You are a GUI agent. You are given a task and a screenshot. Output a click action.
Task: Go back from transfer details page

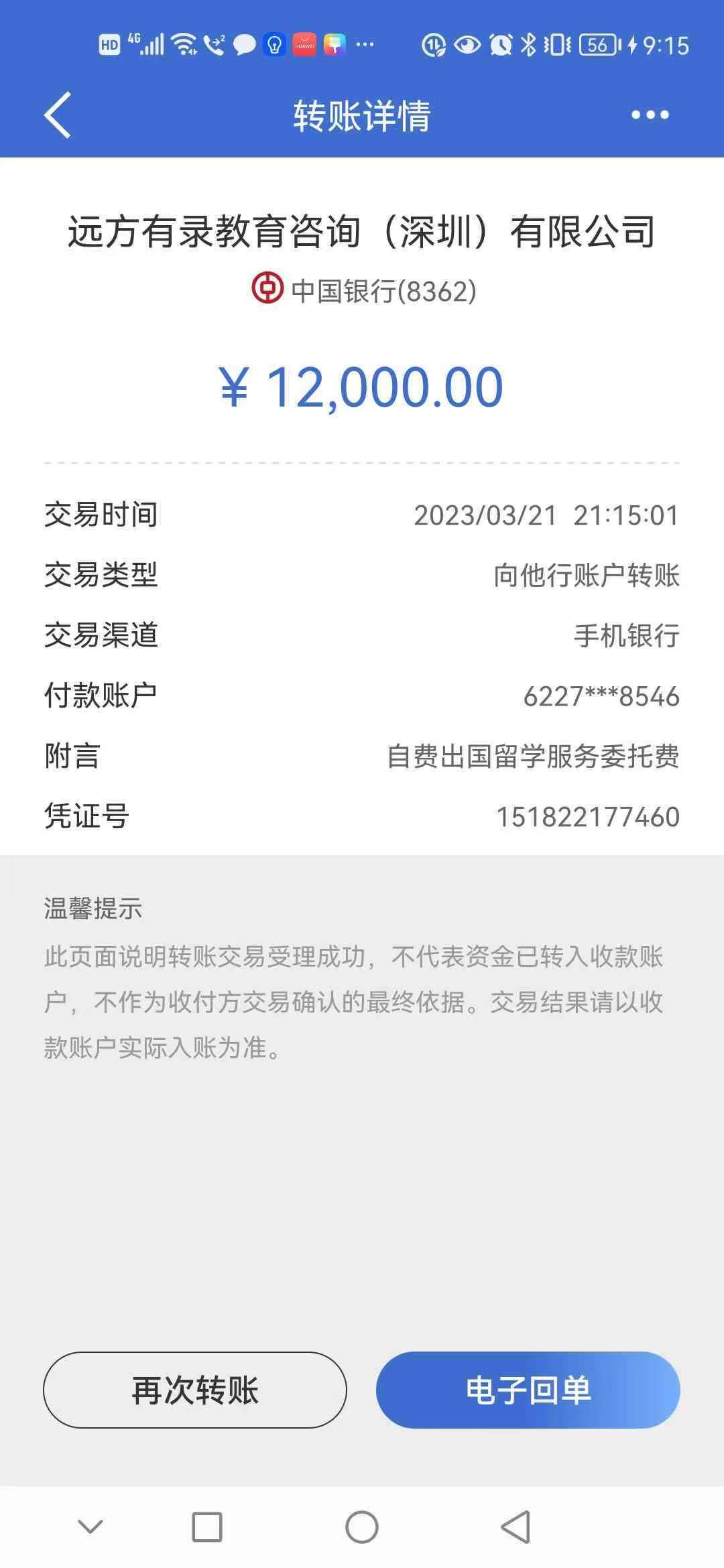(x=58, y=115)
